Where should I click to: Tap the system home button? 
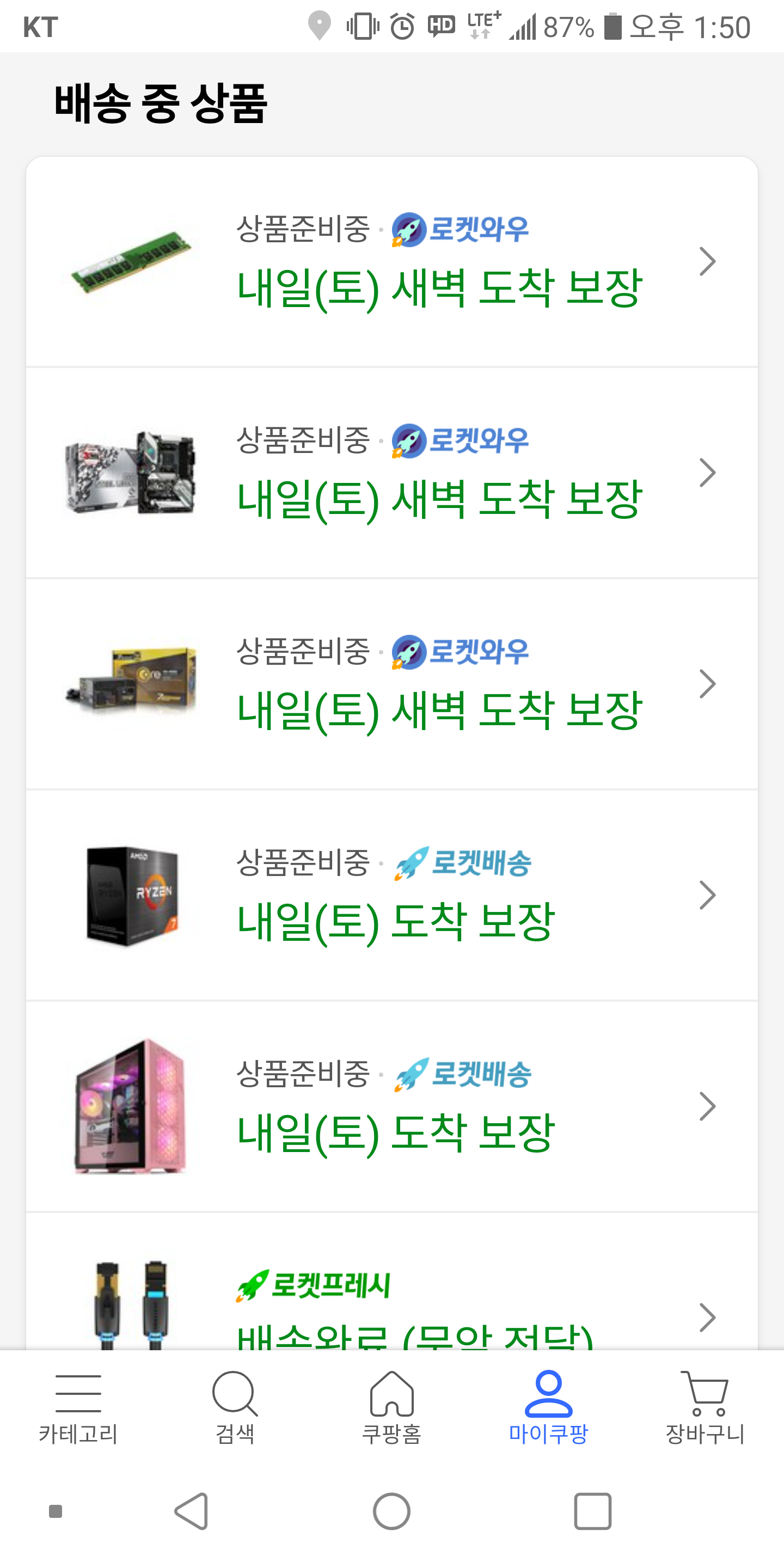coord(392,1511)
